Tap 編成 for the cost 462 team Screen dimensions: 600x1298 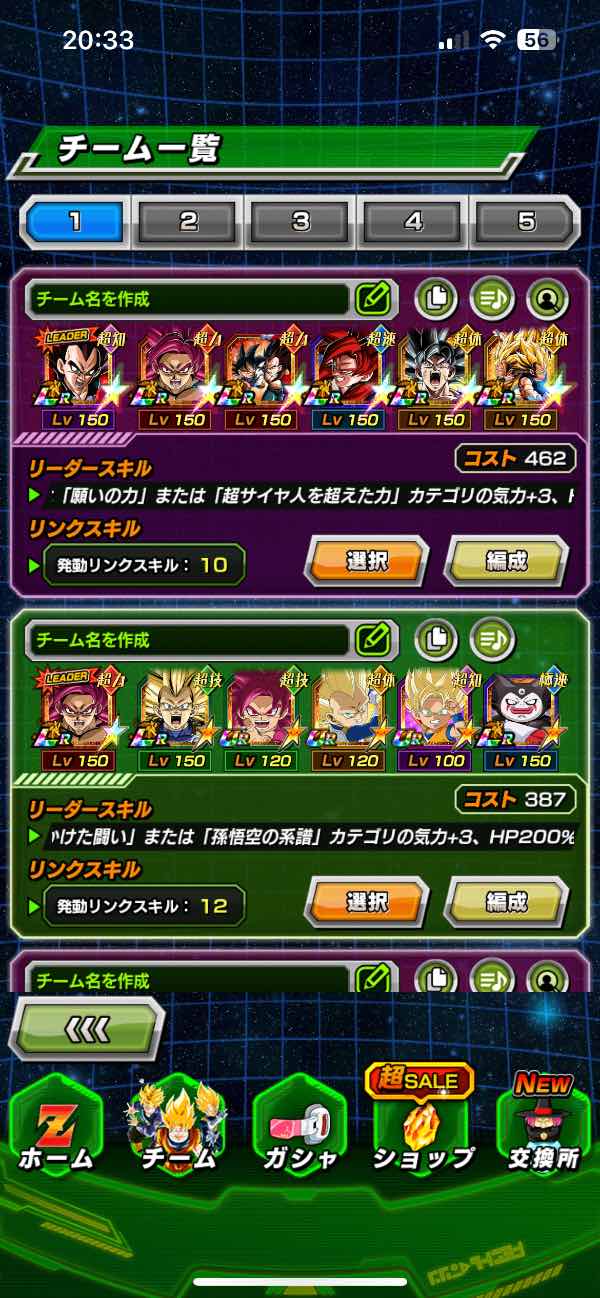click(x=506, y=562)
